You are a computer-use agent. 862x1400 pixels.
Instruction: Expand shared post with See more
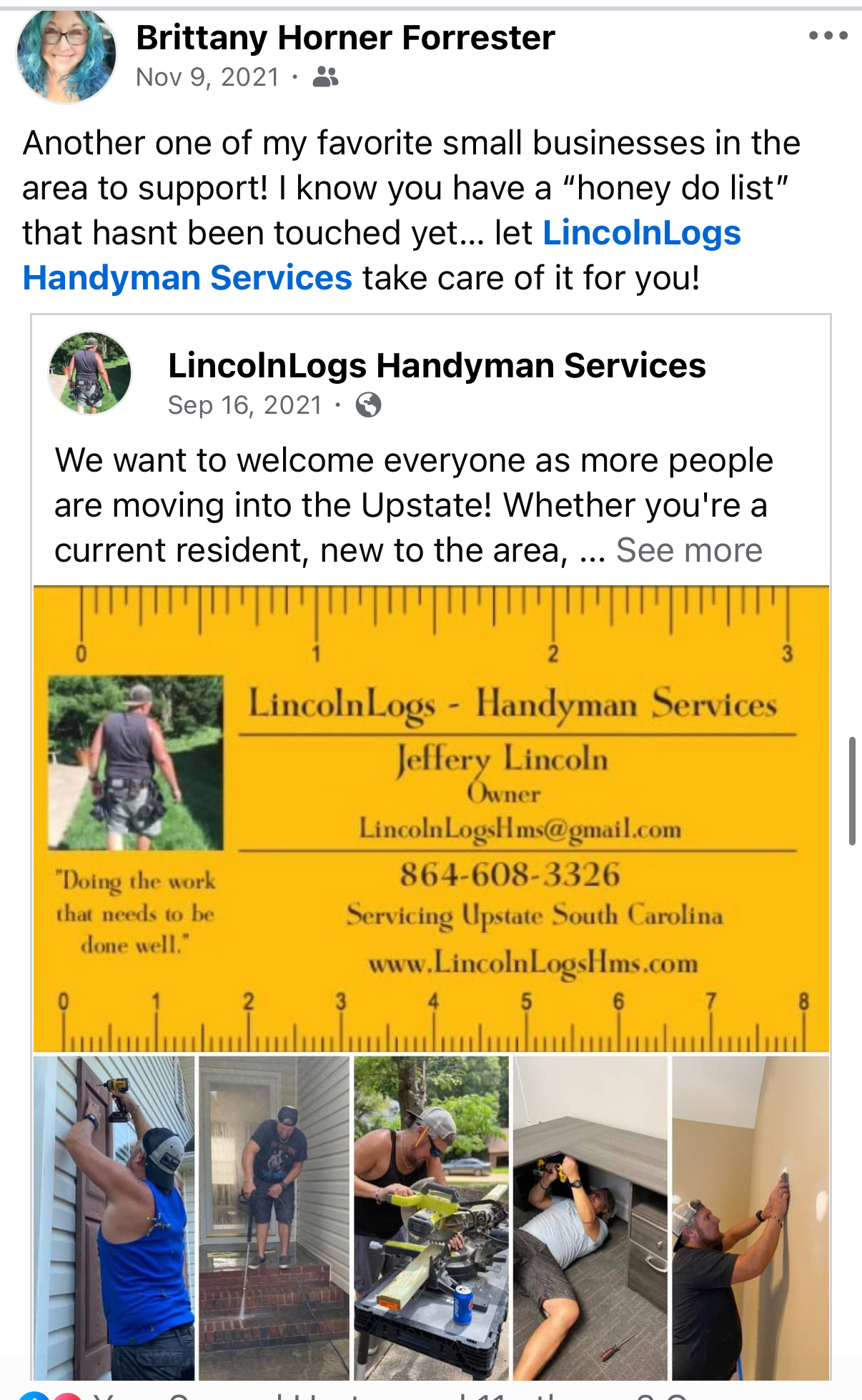(689, 550)
